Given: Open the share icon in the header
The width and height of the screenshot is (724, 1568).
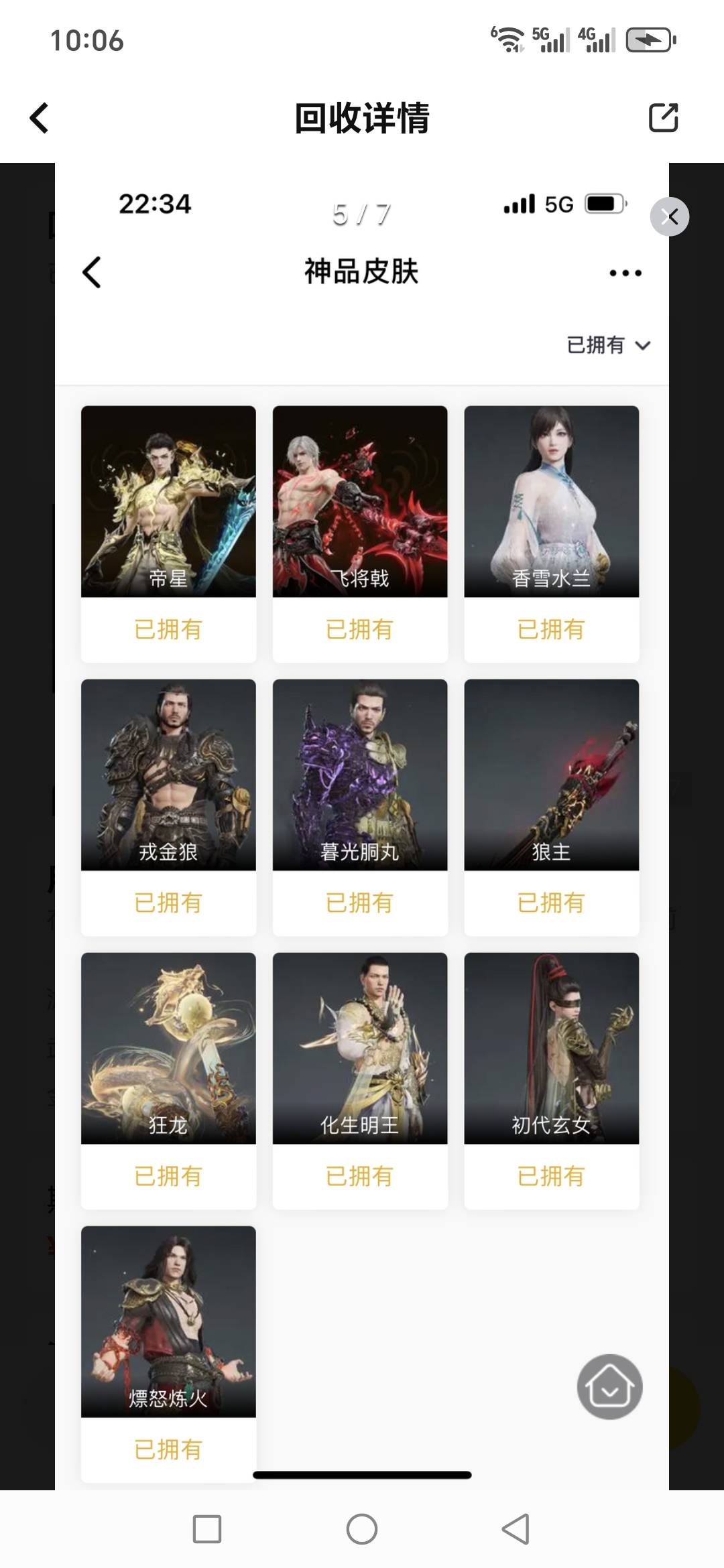Looking at the screenshot, I should [663, 118].
